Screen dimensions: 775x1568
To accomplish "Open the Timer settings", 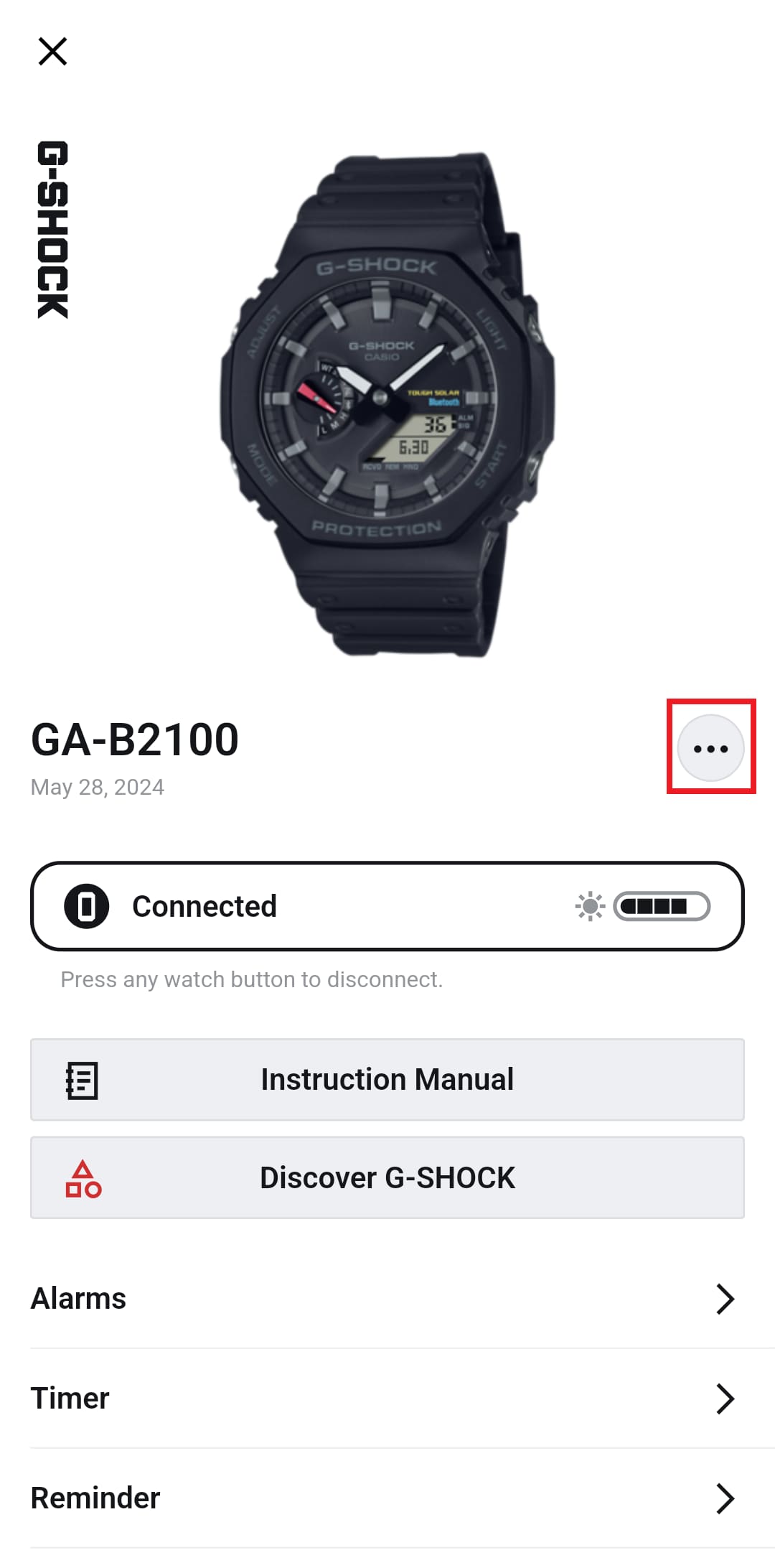I will pos(387,1399).
